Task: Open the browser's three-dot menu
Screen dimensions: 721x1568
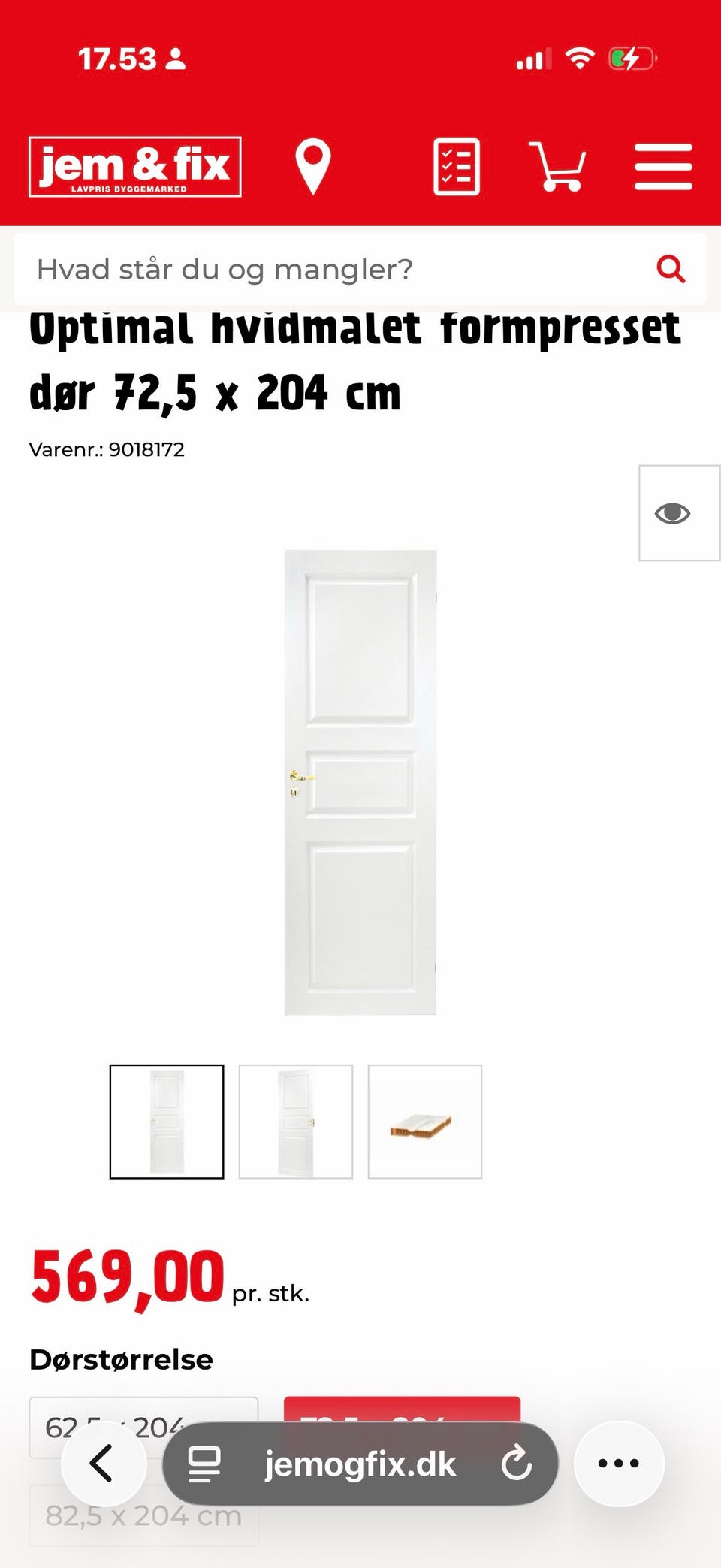Action: [x=619, y=1463]
